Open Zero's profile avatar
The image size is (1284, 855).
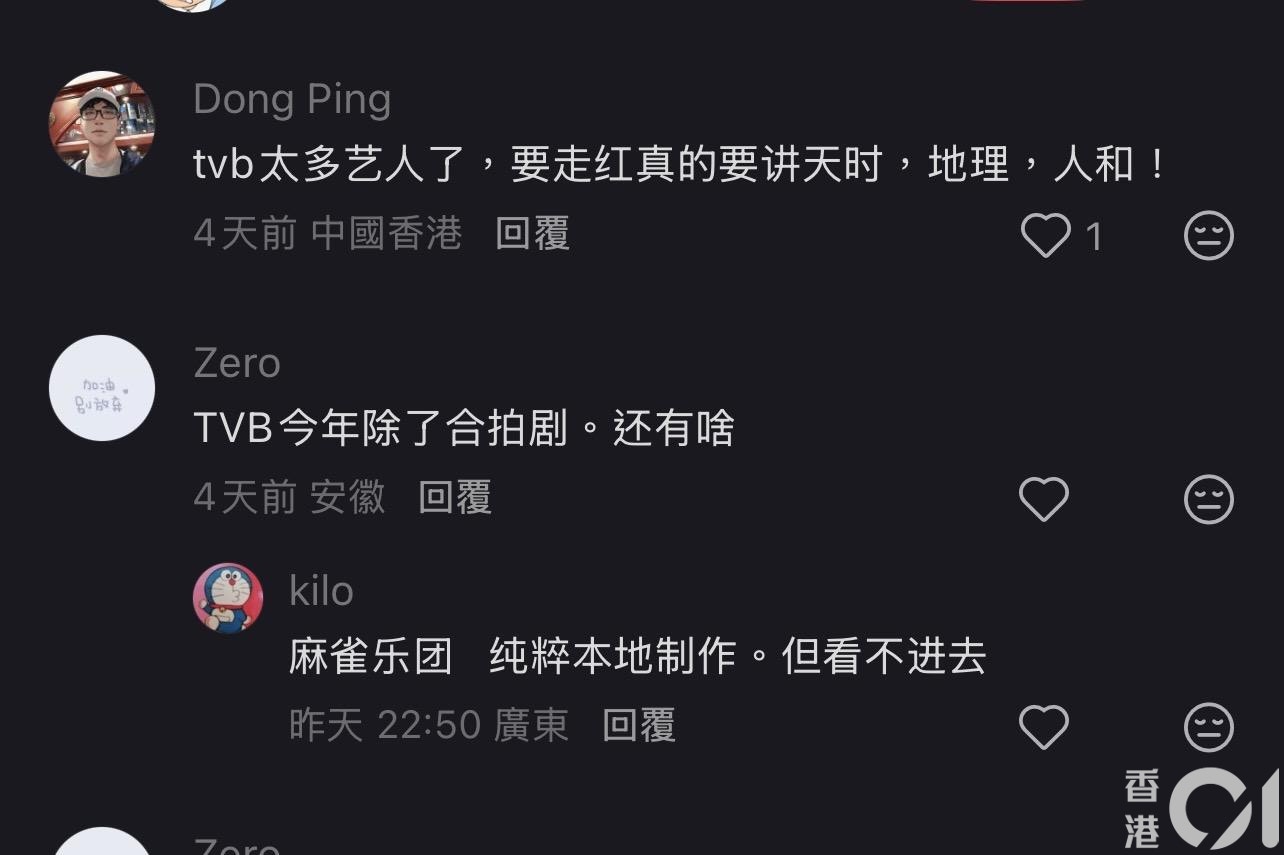(102, 388)
